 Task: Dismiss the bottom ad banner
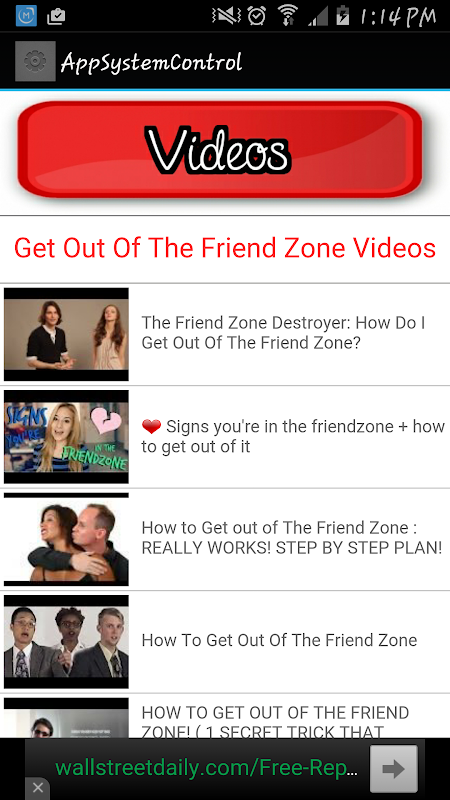click(x=37, y=788)
